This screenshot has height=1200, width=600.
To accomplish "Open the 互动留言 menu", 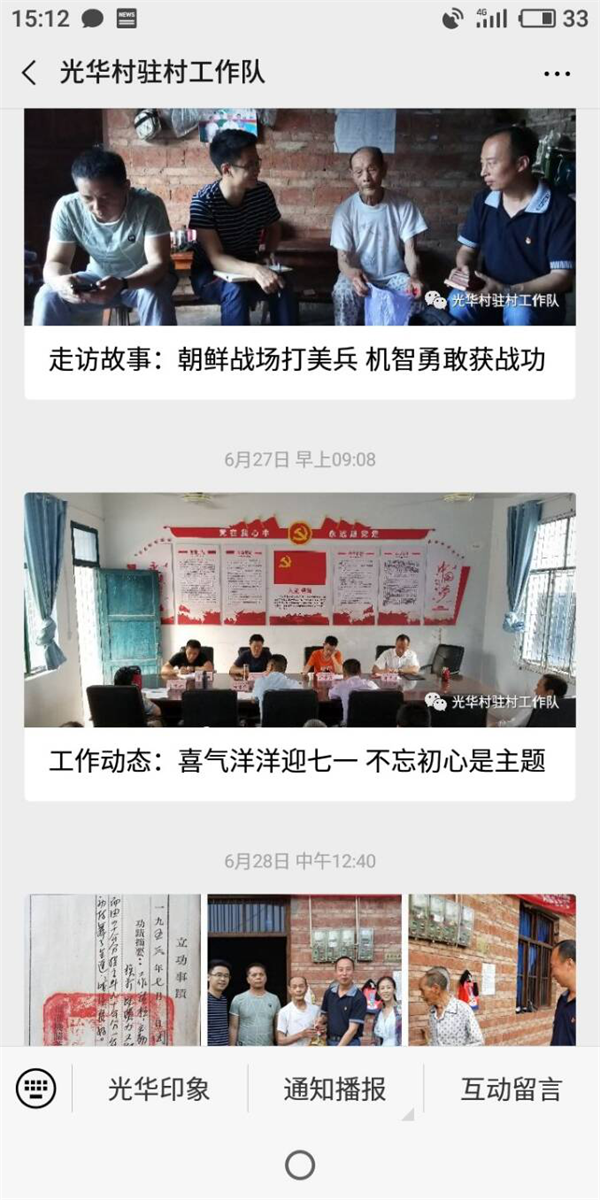I will (511, 1089).
